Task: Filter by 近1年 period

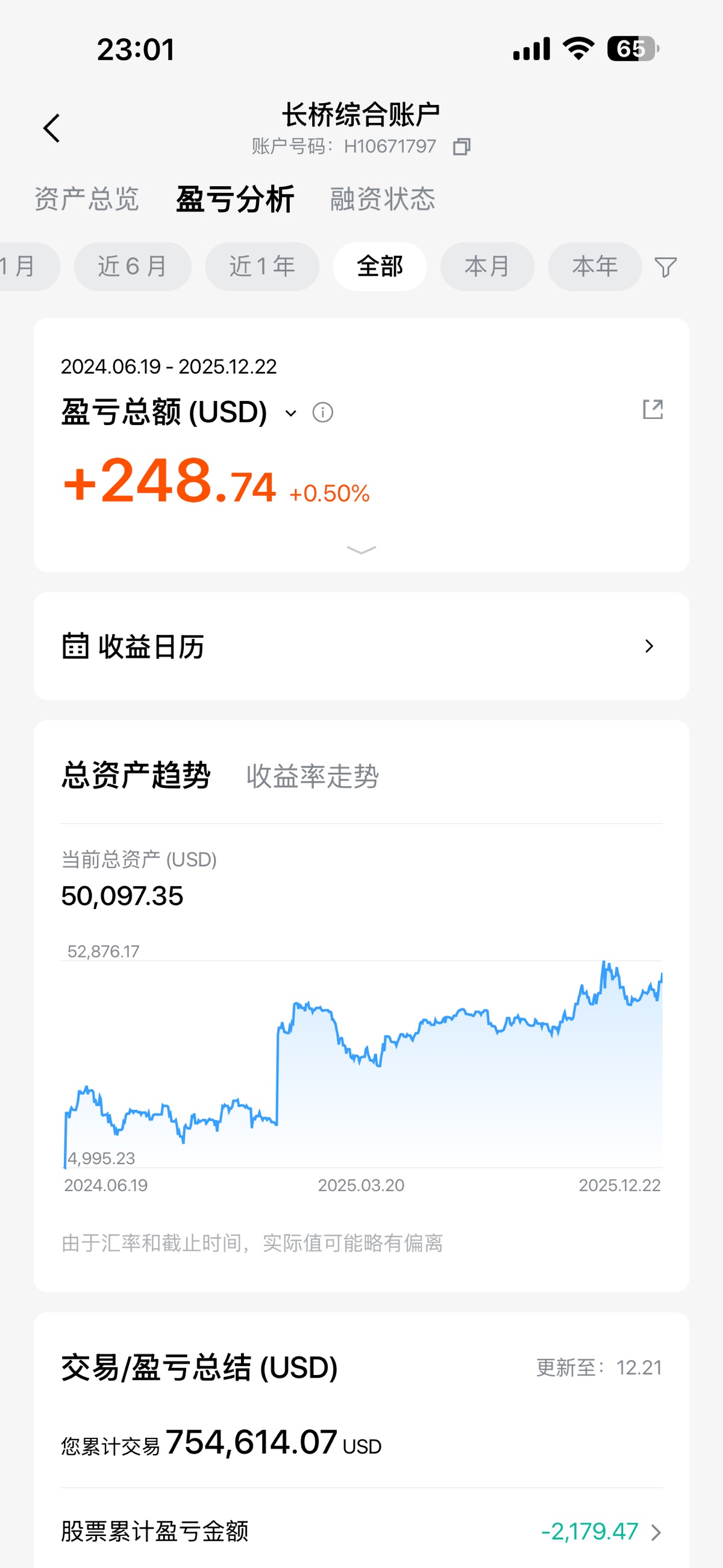Action: 261,266
